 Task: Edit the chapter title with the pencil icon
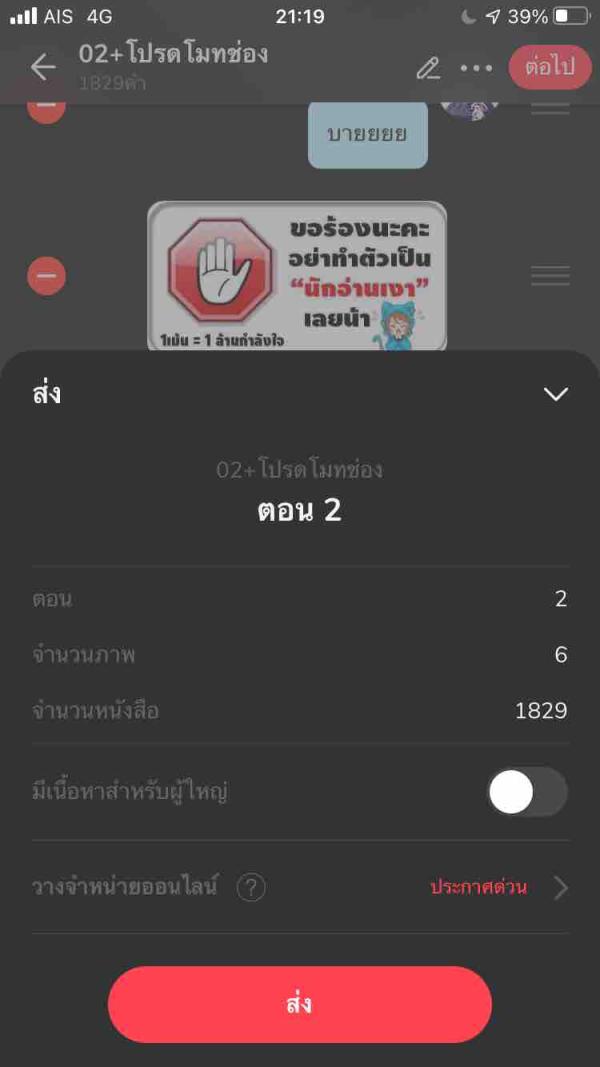click(x=428, y=67)
